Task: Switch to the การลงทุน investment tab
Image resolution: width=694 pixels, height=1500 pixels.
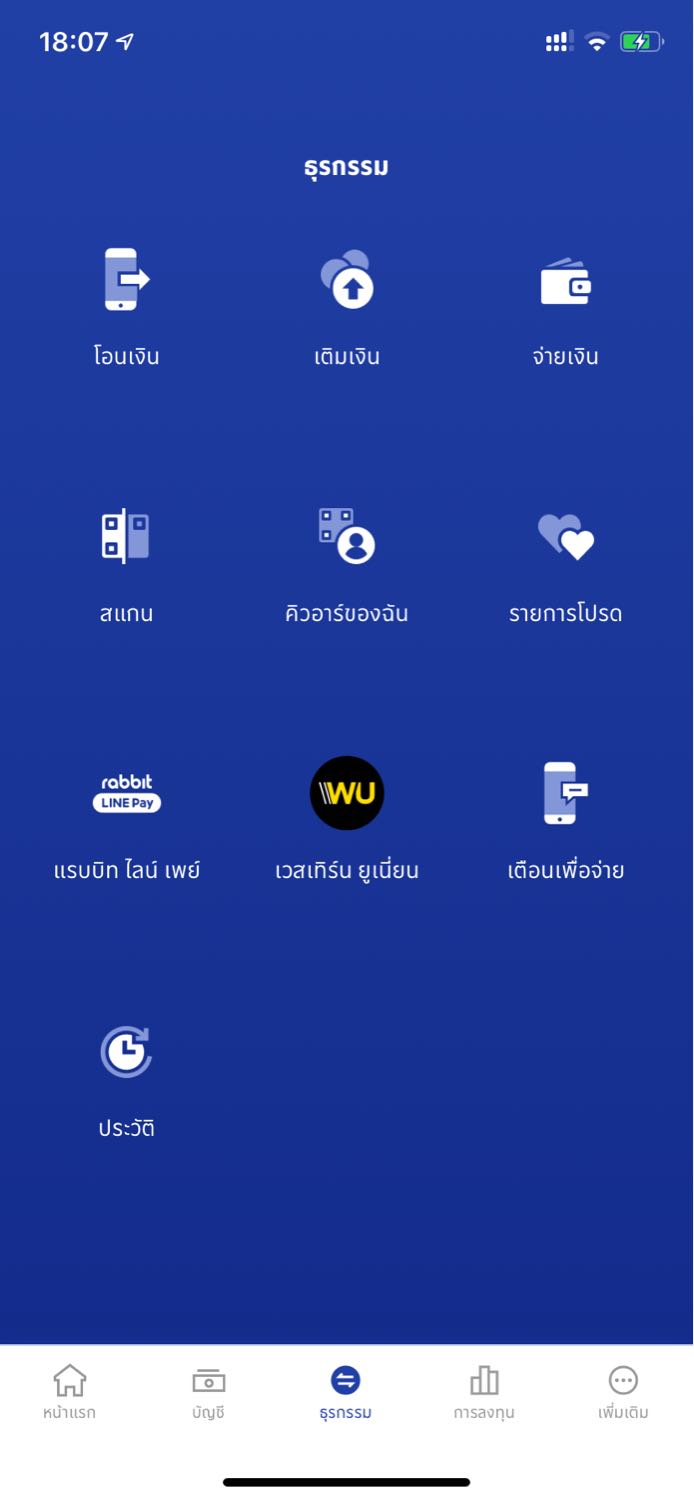Action: [x=484, y=1392]
